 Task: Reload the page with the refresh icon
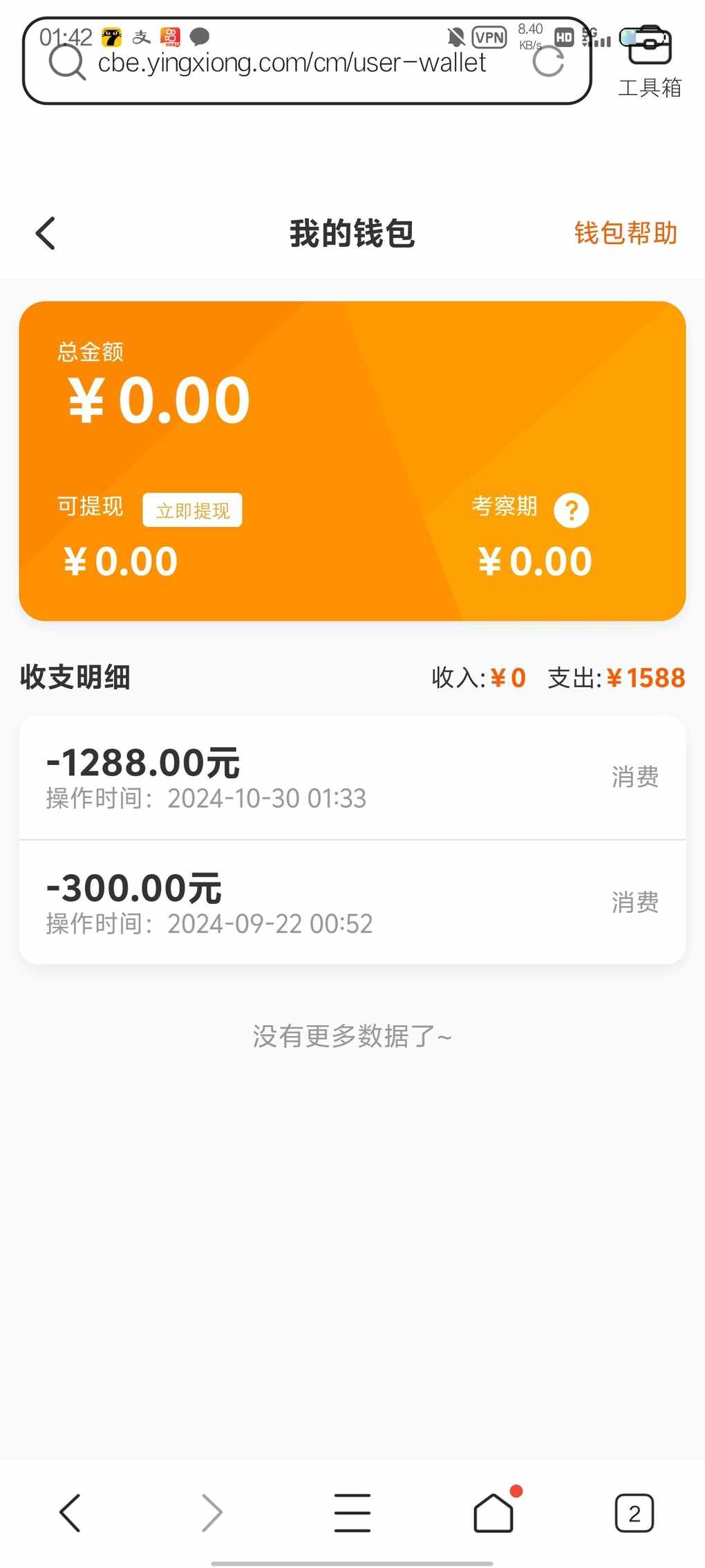(548, 62)
